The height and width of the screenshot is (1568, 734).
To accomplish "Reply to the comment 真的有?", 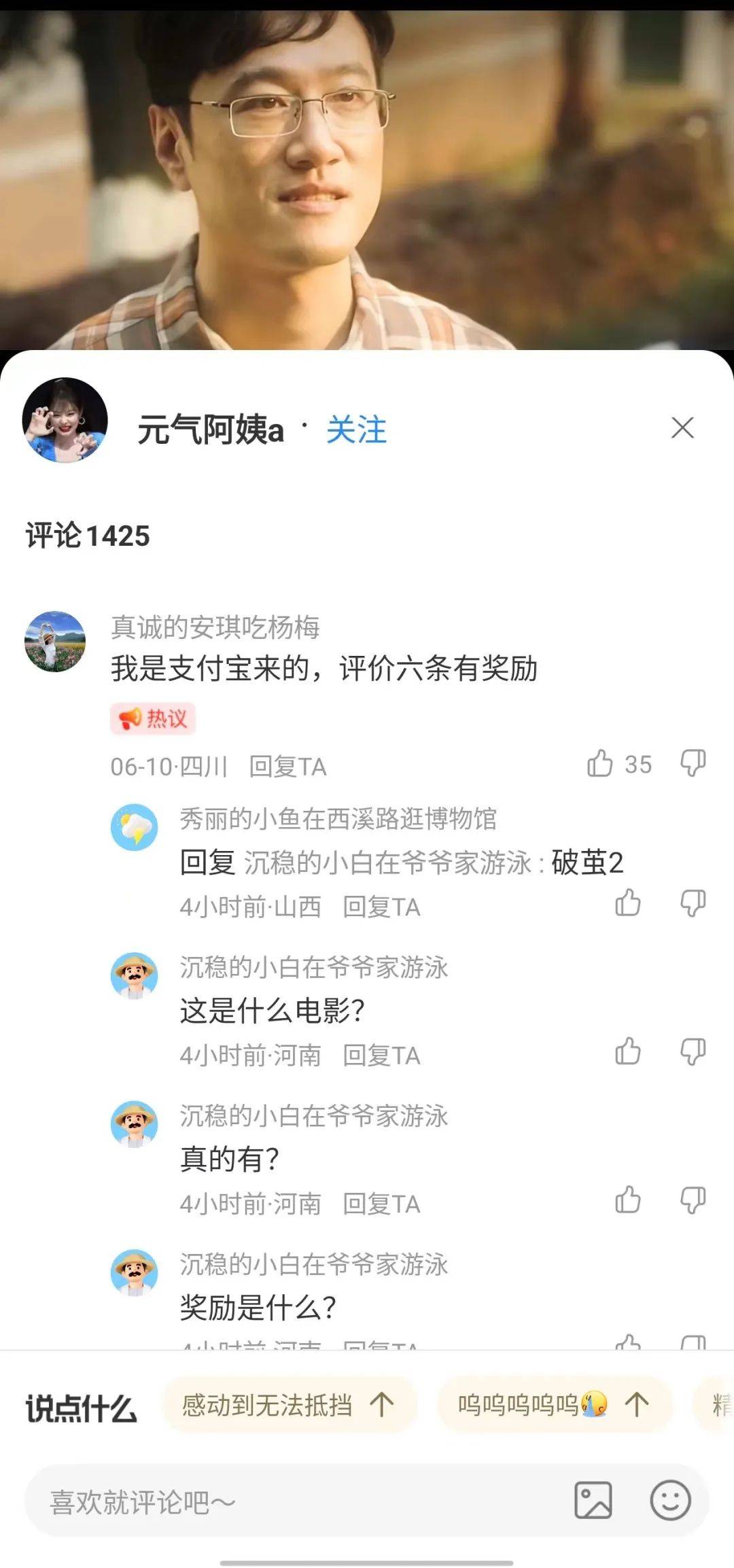I will pos(381,1204).
